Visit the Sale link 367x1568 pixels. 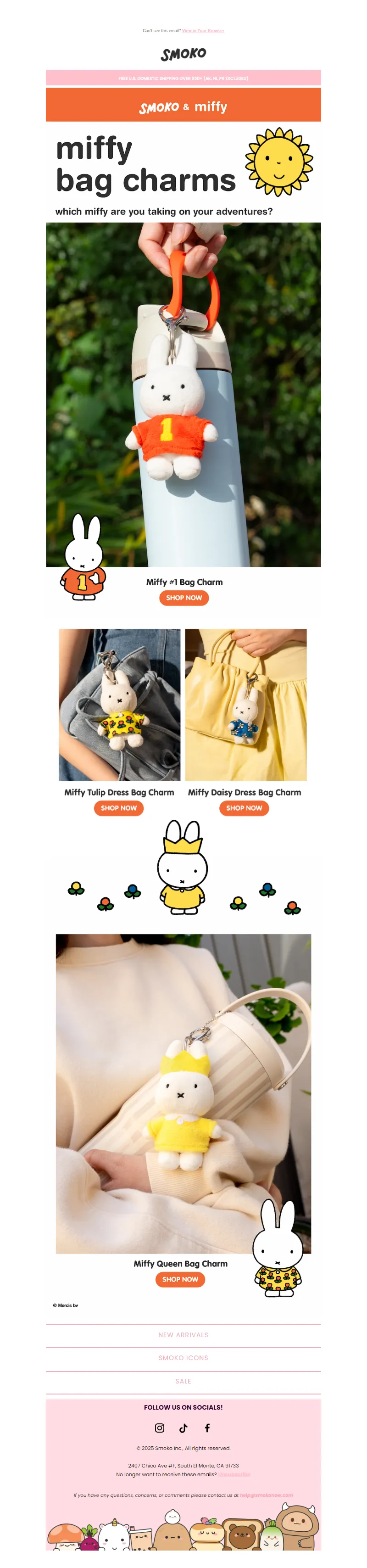[183, 1381]
